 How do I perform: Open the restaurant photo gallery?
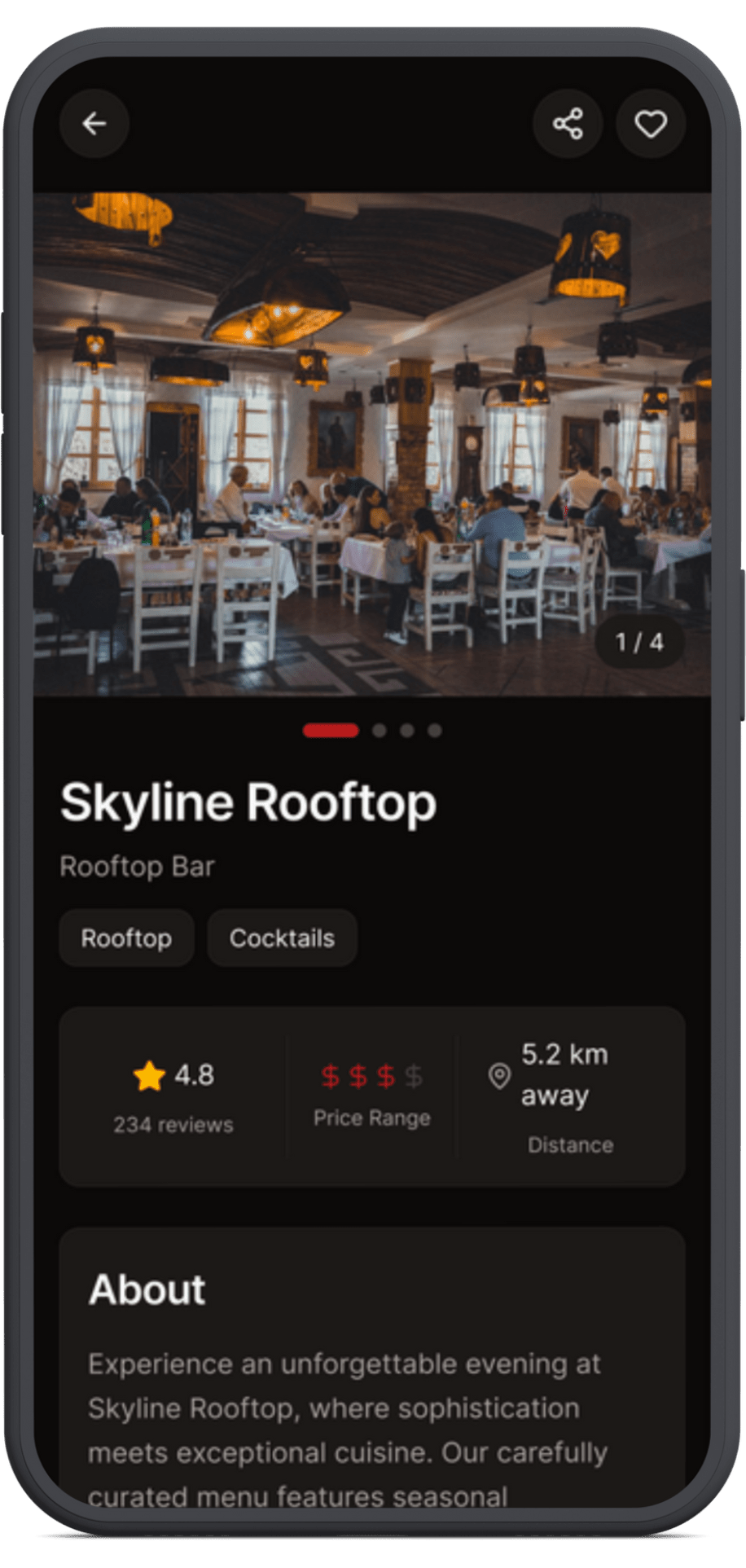pos(371,444)
